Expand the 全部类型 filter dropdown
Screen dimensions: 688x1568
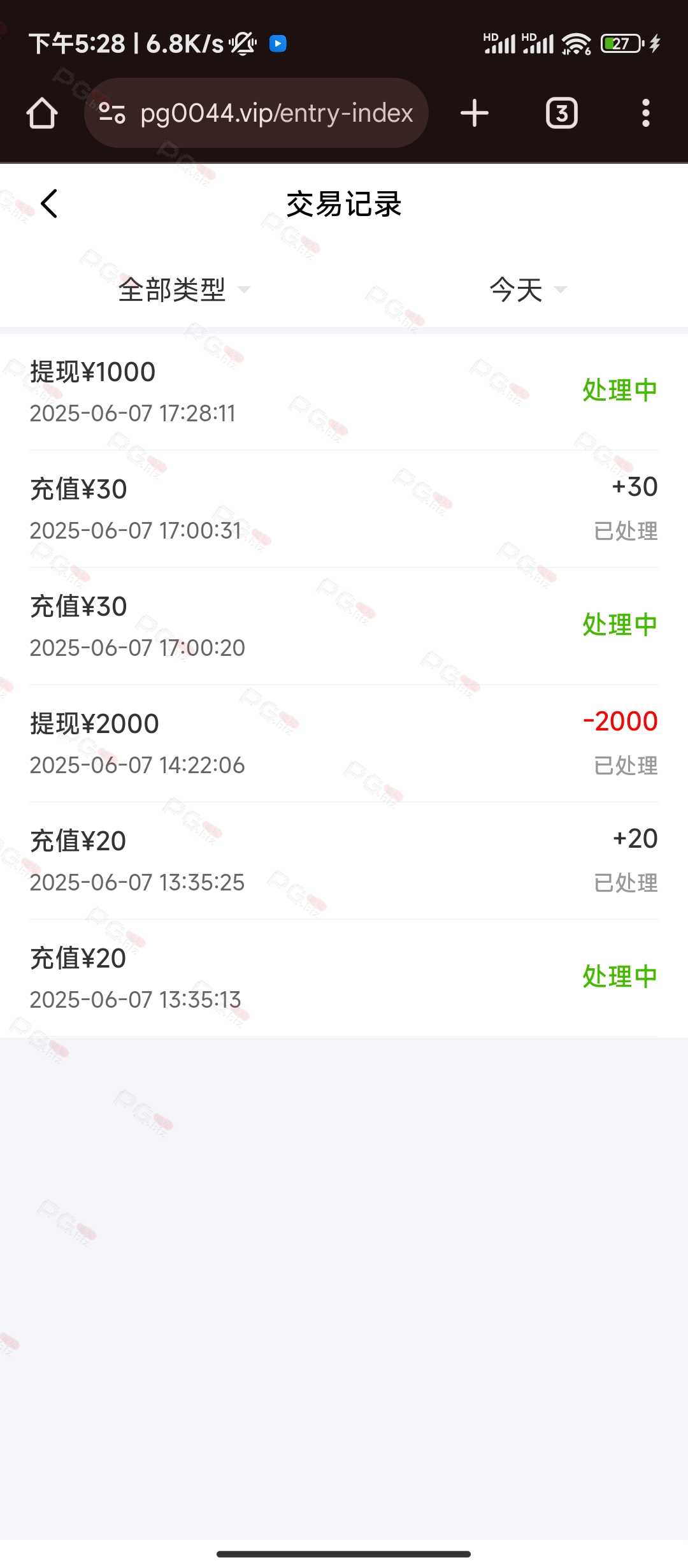click(184, 290)
